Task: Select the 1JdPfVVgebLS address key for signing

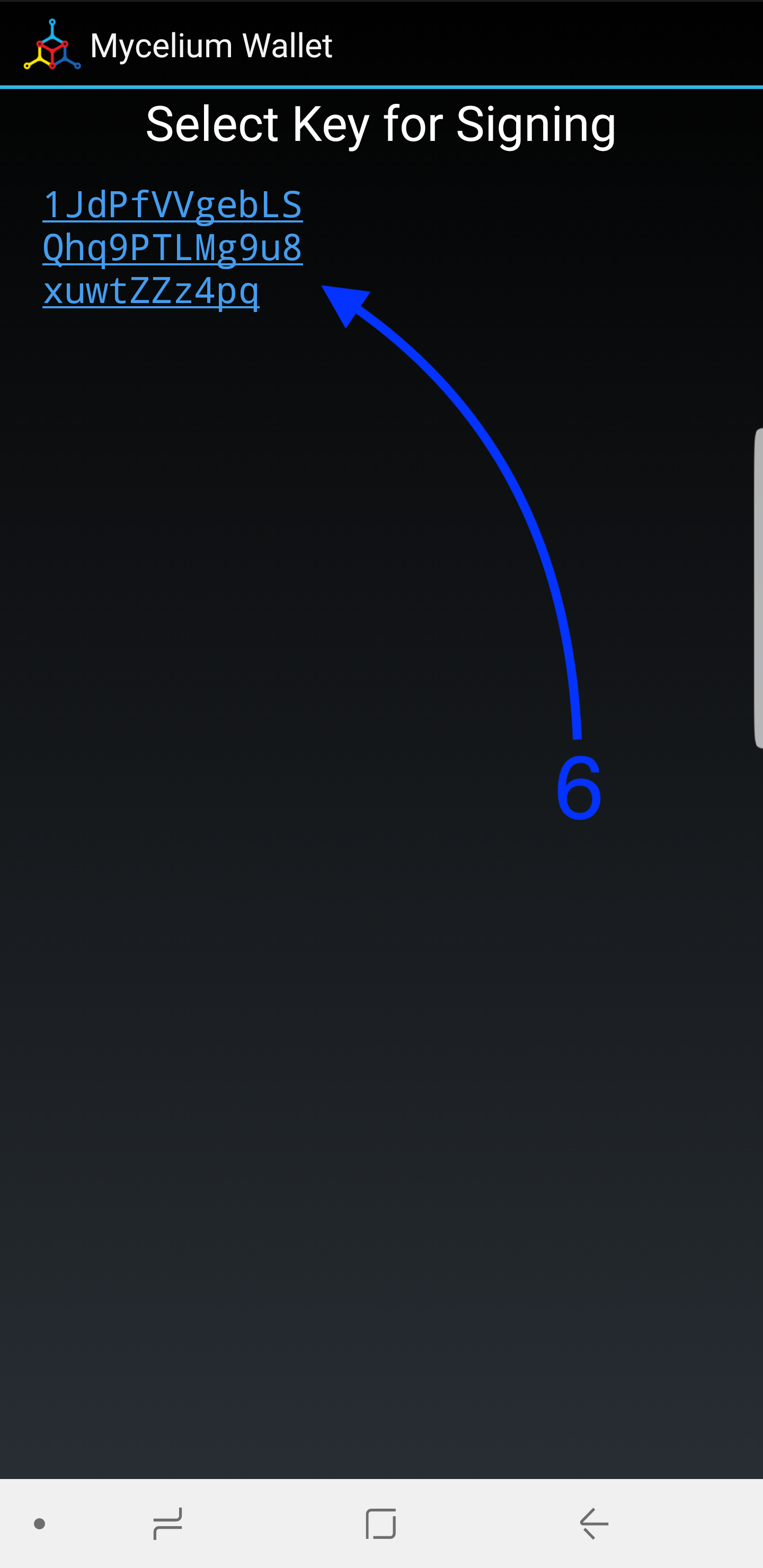Action: point(172,247)
